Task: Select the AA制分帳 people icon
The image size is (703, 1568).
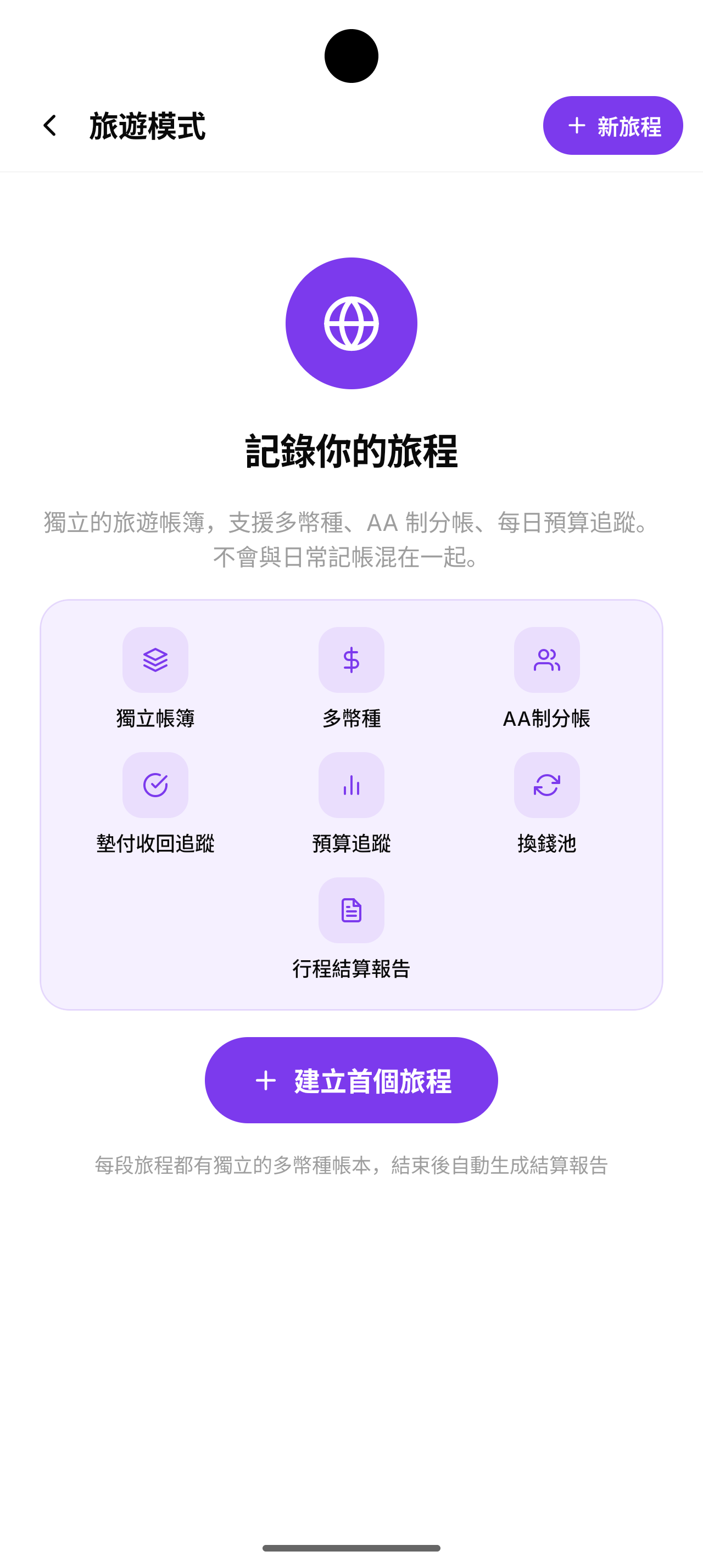Action: (x=546, y=660)
